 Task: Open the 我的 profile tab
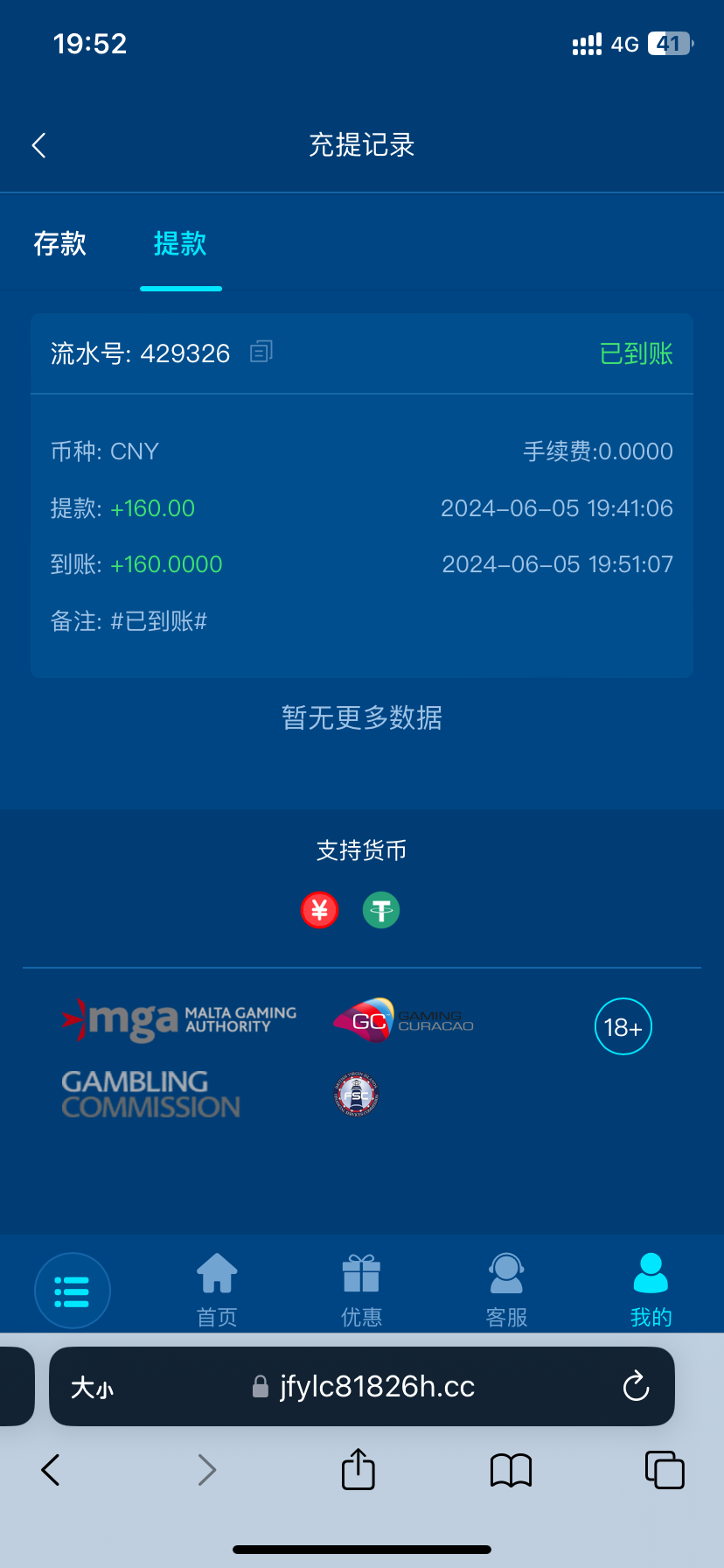[651, 1290]
